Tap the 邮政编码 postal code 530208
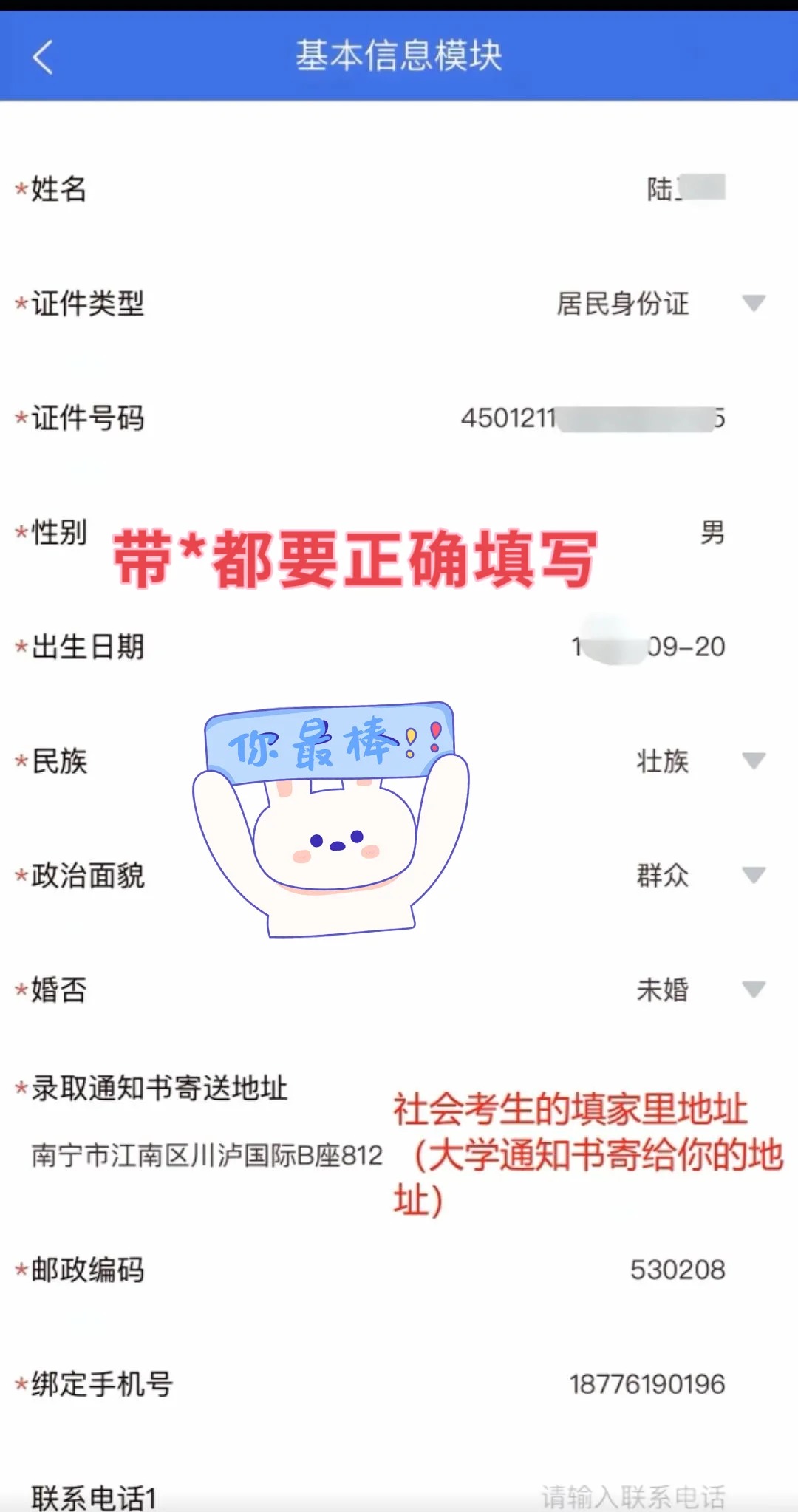Viewport: 798px width, 1512px height. (680, 1270)
